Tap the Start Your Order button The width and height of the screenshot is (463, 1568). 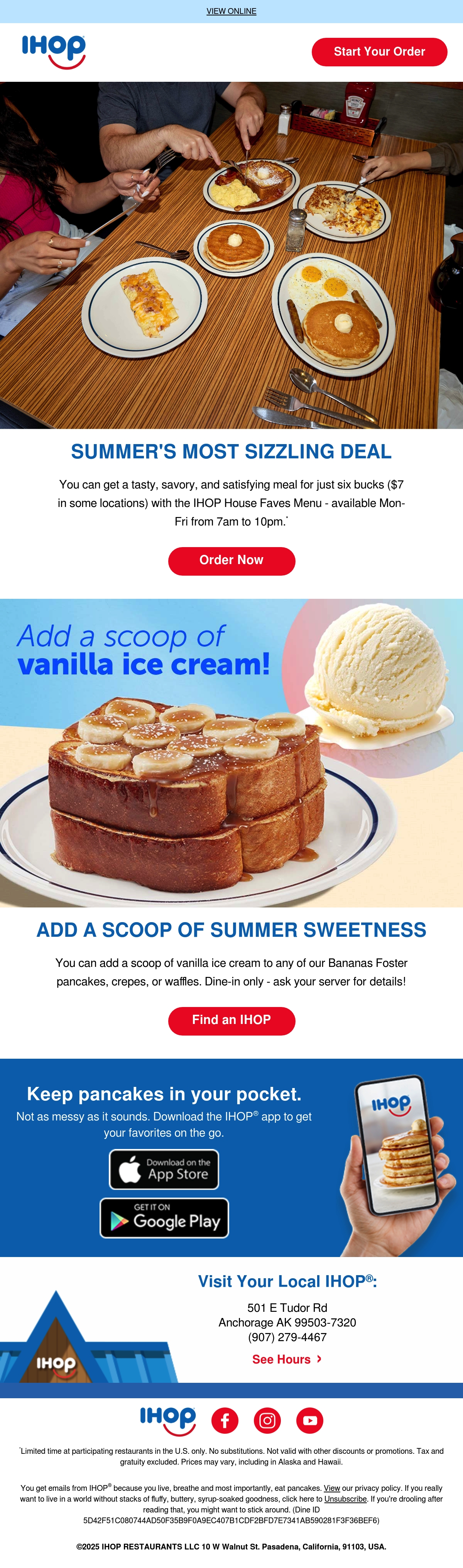point(379,52)
